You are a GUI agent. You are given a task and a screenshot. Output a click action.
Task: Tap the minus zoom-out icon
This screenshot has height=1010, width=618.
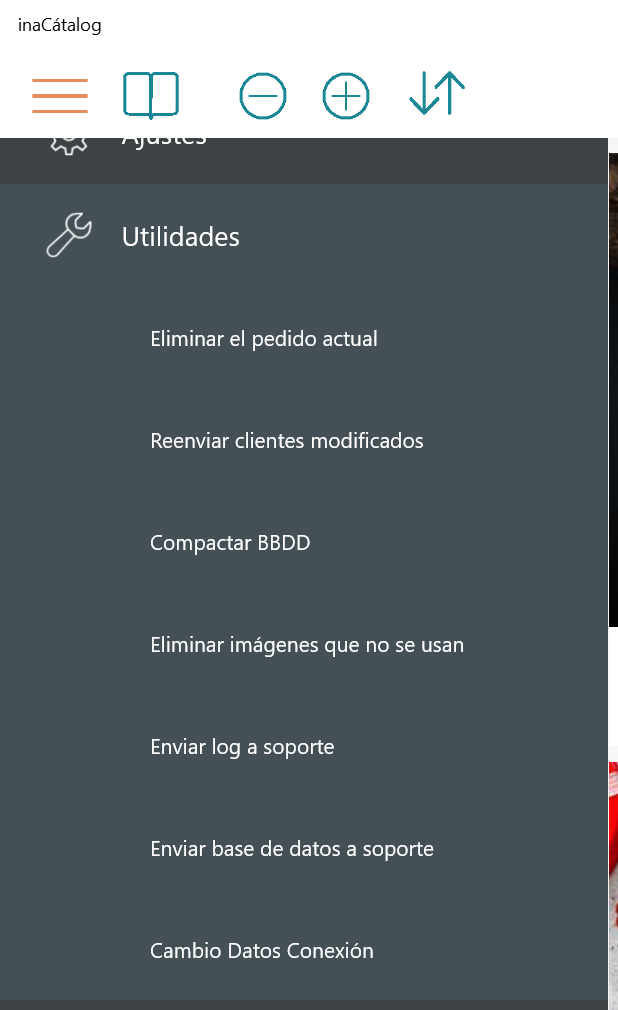(x=263, y=96)
